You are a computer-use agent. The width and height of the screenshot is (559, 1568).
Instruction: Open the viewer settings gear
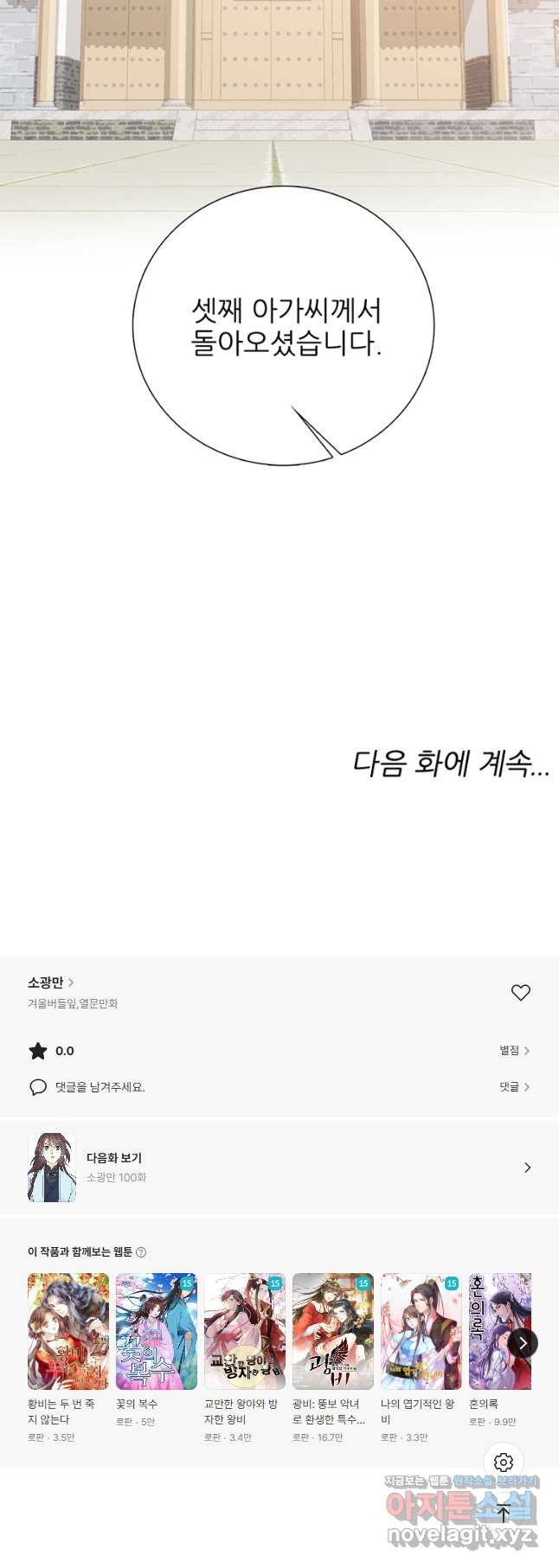(x=504, y=1462)
